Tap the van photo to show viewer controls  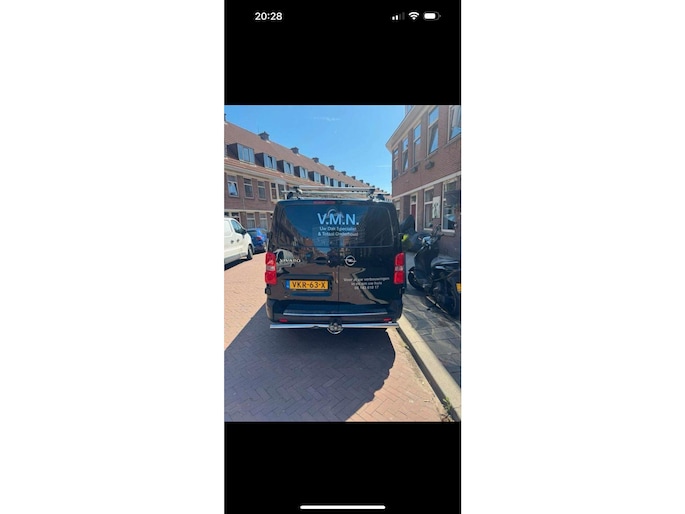coord(342,263)
